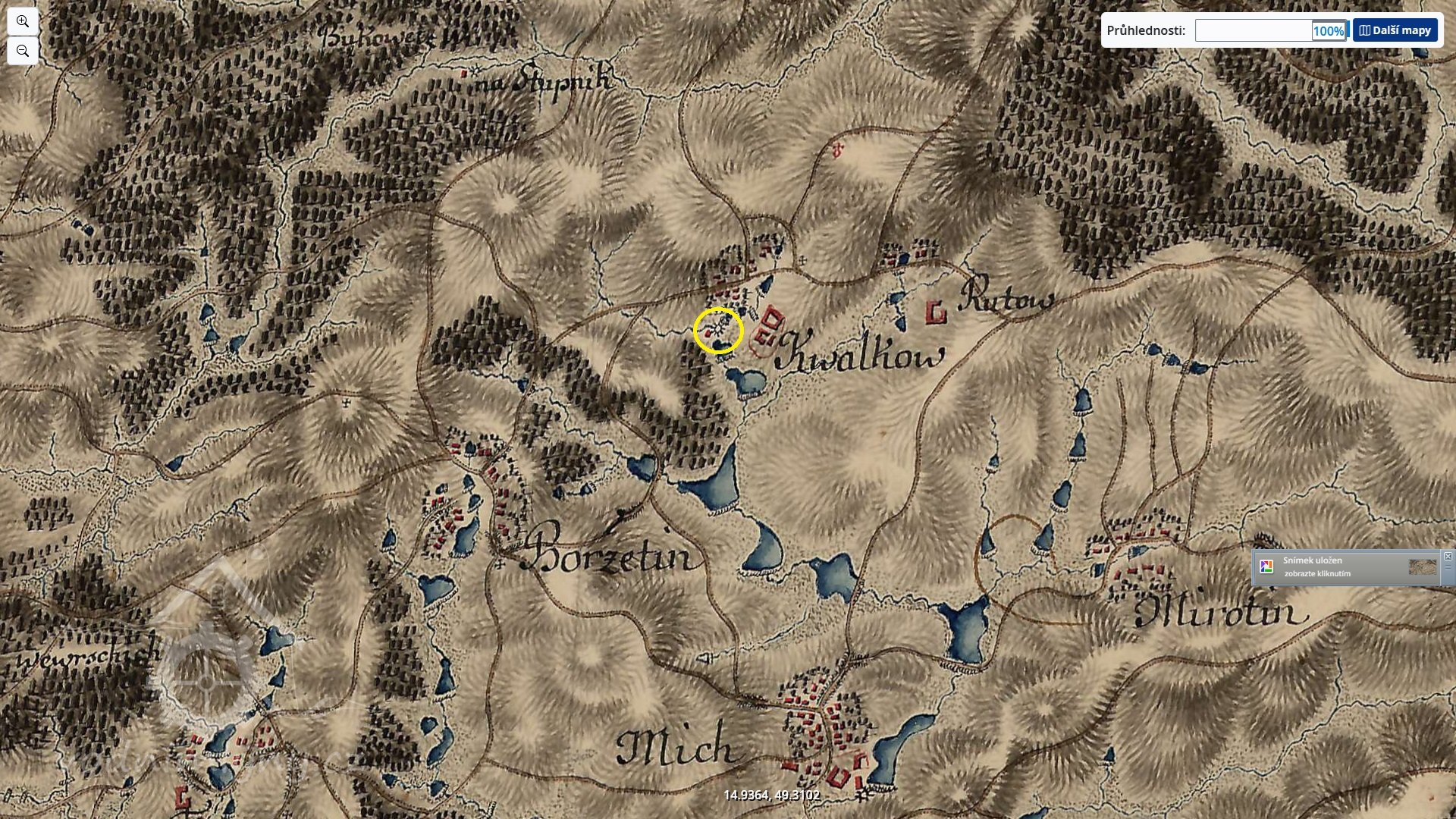Zoom out of the map
The image size is (1456, 819).
[x=23, y=51]
